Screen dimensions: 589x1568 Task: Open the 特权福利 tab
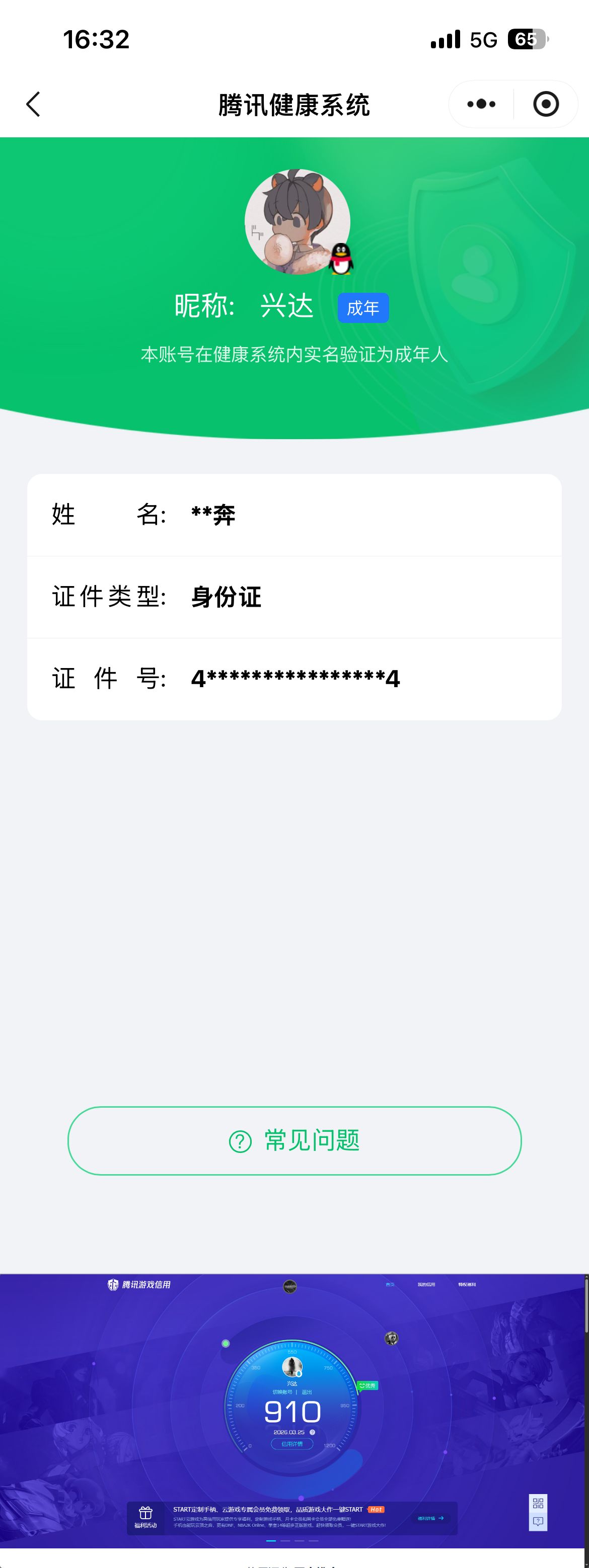(x=468, y=1285)
